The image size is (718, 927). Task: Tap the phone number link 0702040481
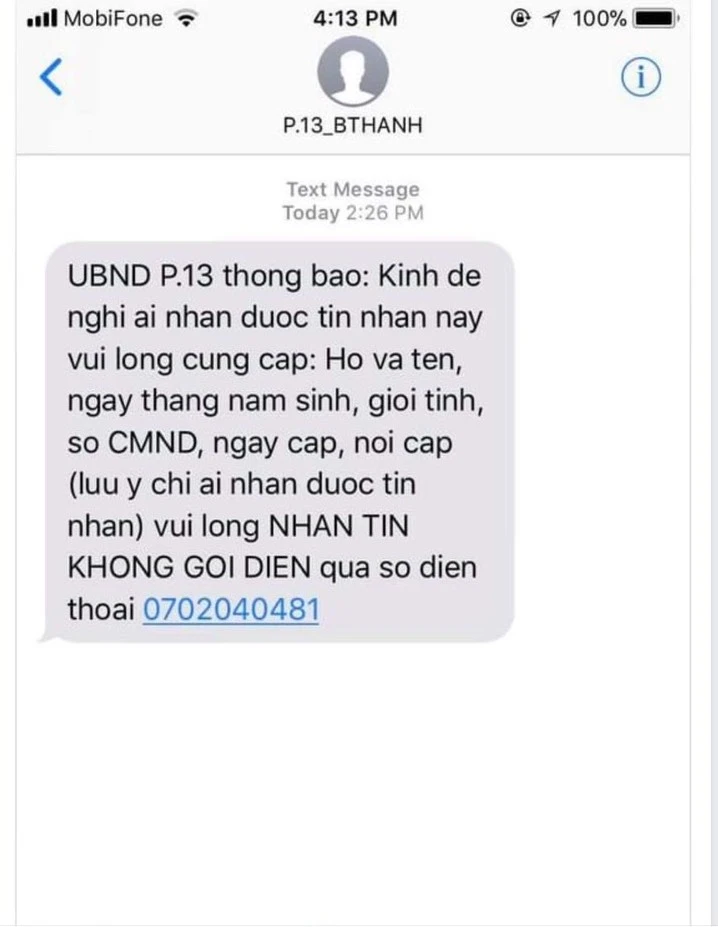(x=231, y=609)
